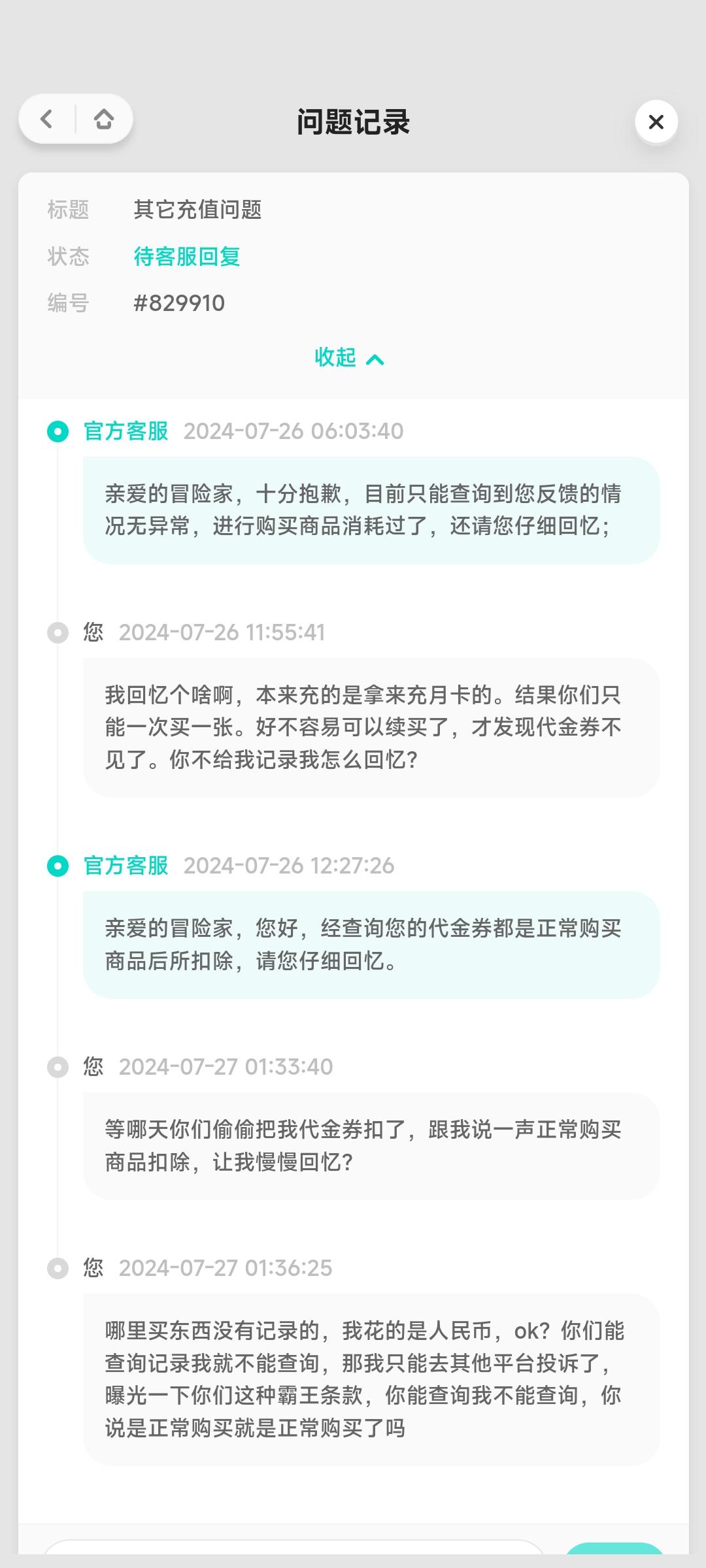Viewport: 706px width, 1568px height.
Task: Close the 问题记录 page
Action: coord(656,121)
